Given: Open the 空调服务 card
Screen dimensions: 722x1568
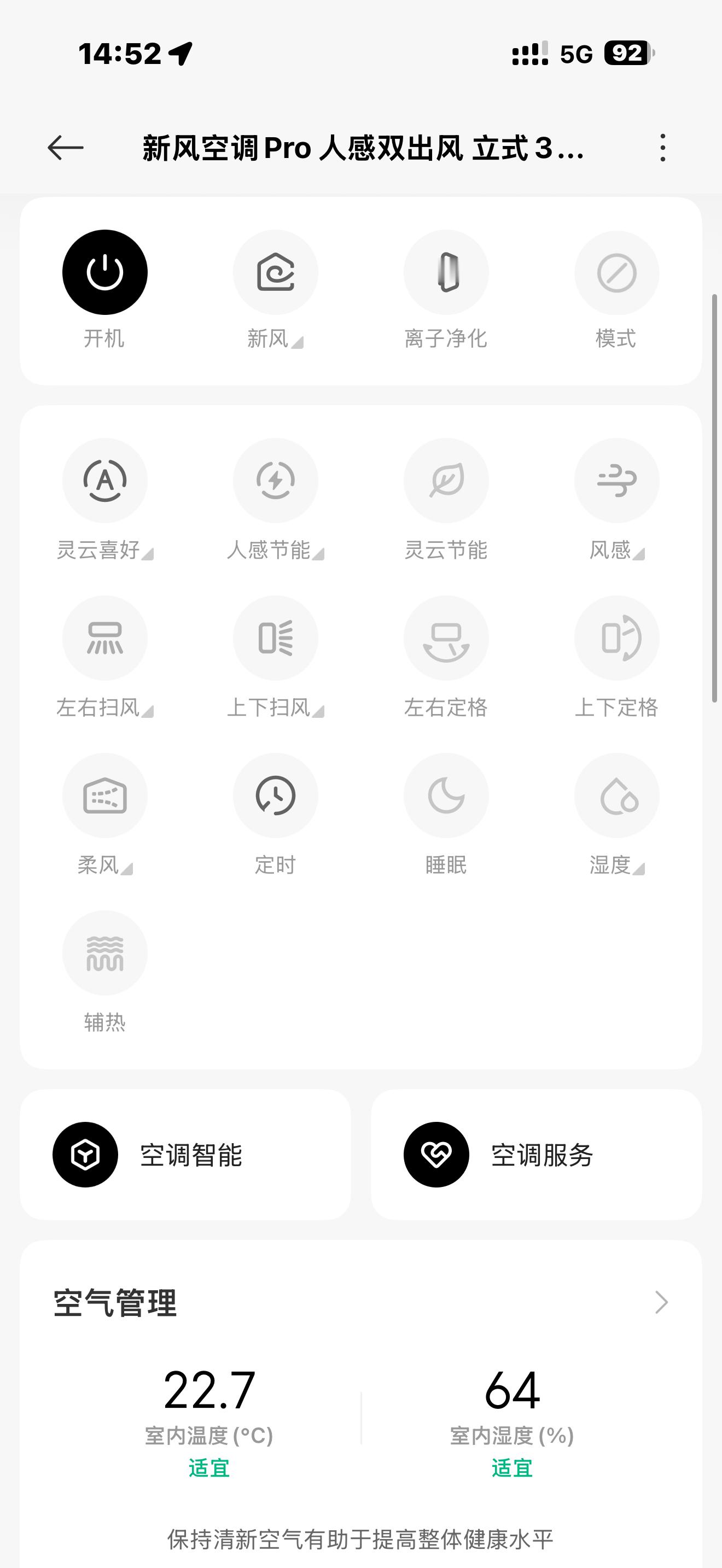Looking at the screenshot, I should pyautogui.click(x=537, y=1155).
